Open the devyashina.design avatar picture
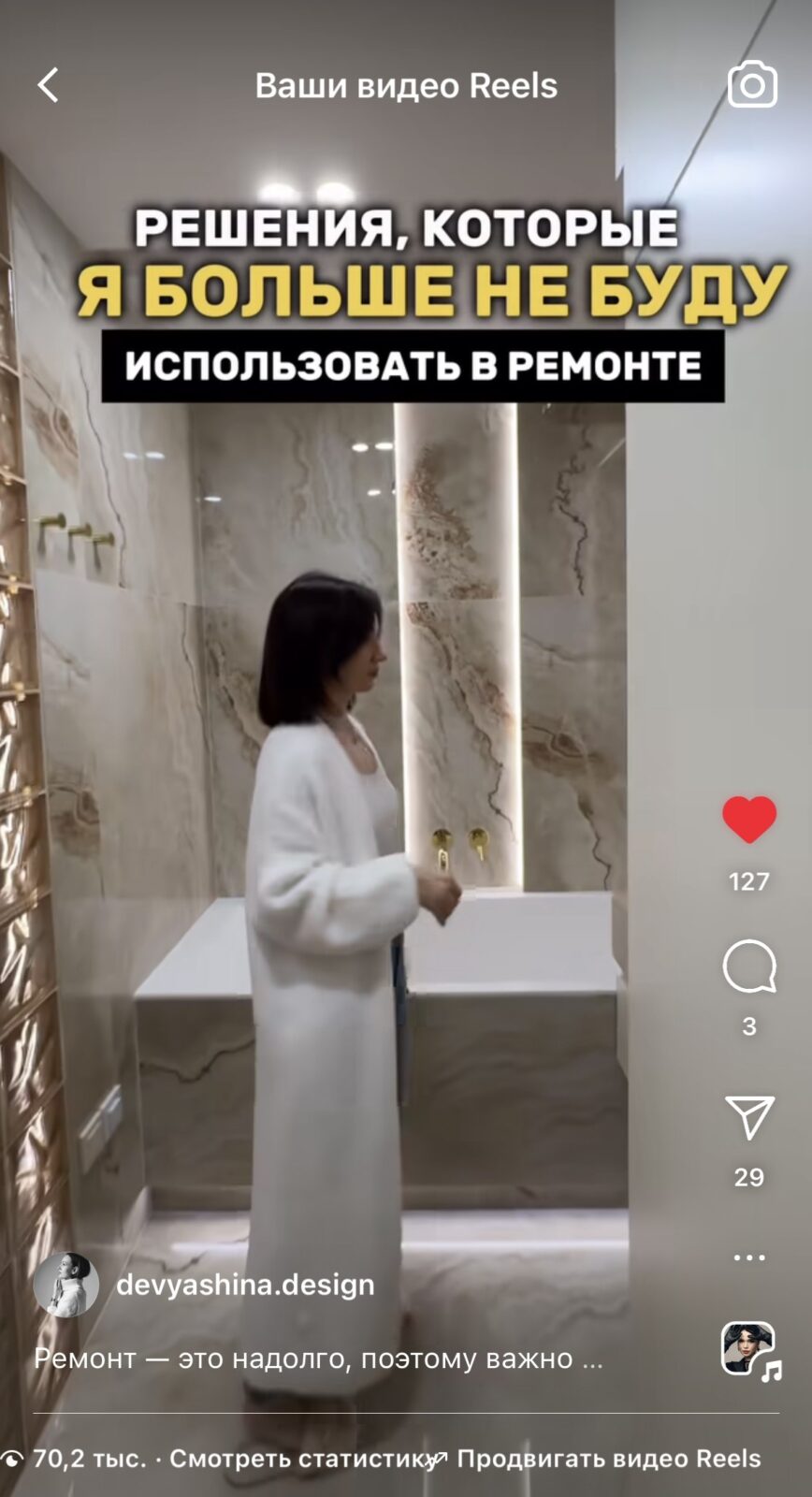The height and width of the screenshot is (1497, 812). 65,1285
